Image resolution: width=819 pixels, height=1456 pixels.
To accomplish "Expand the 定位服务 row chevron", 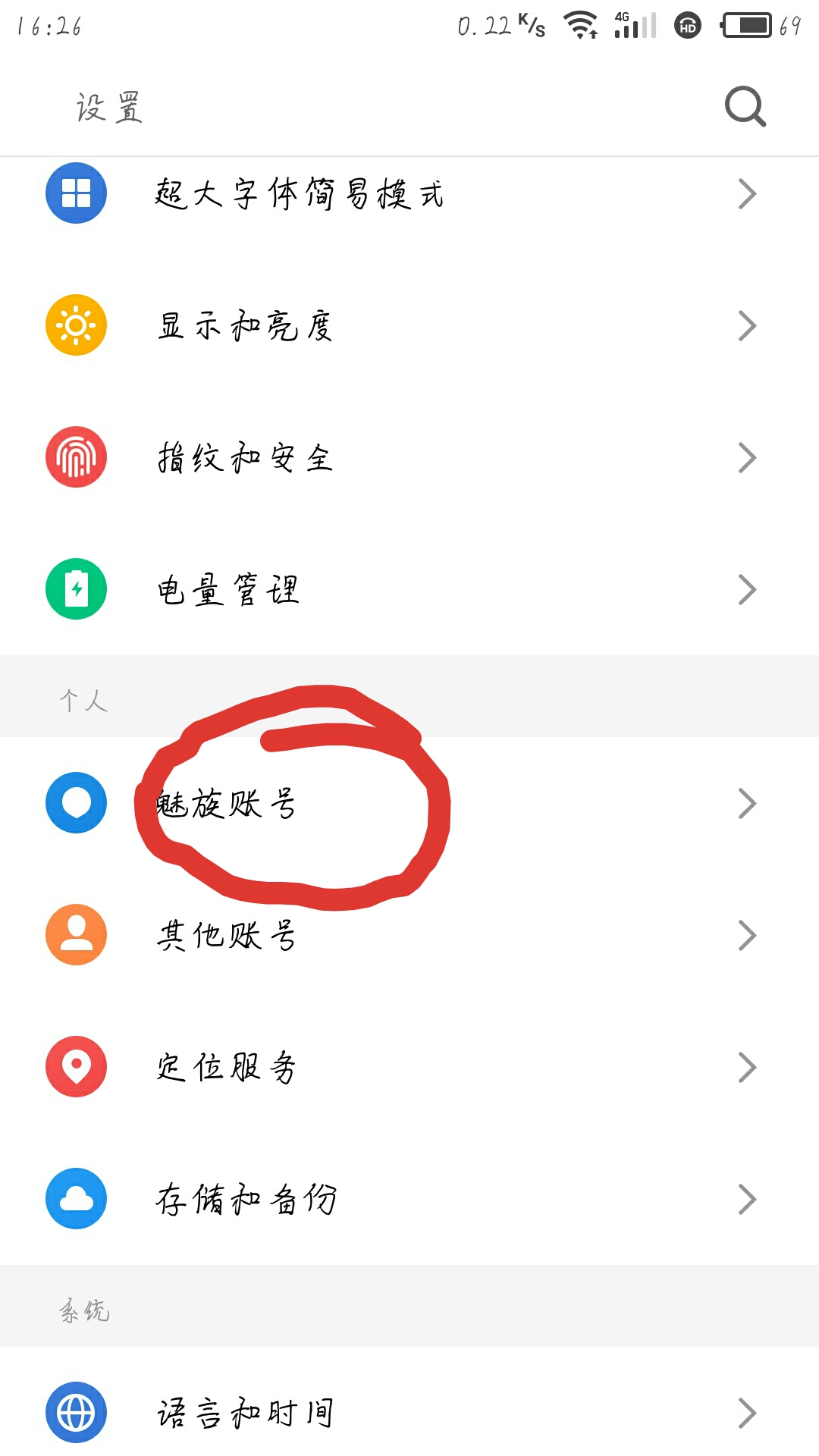I will pos(747,1067).
